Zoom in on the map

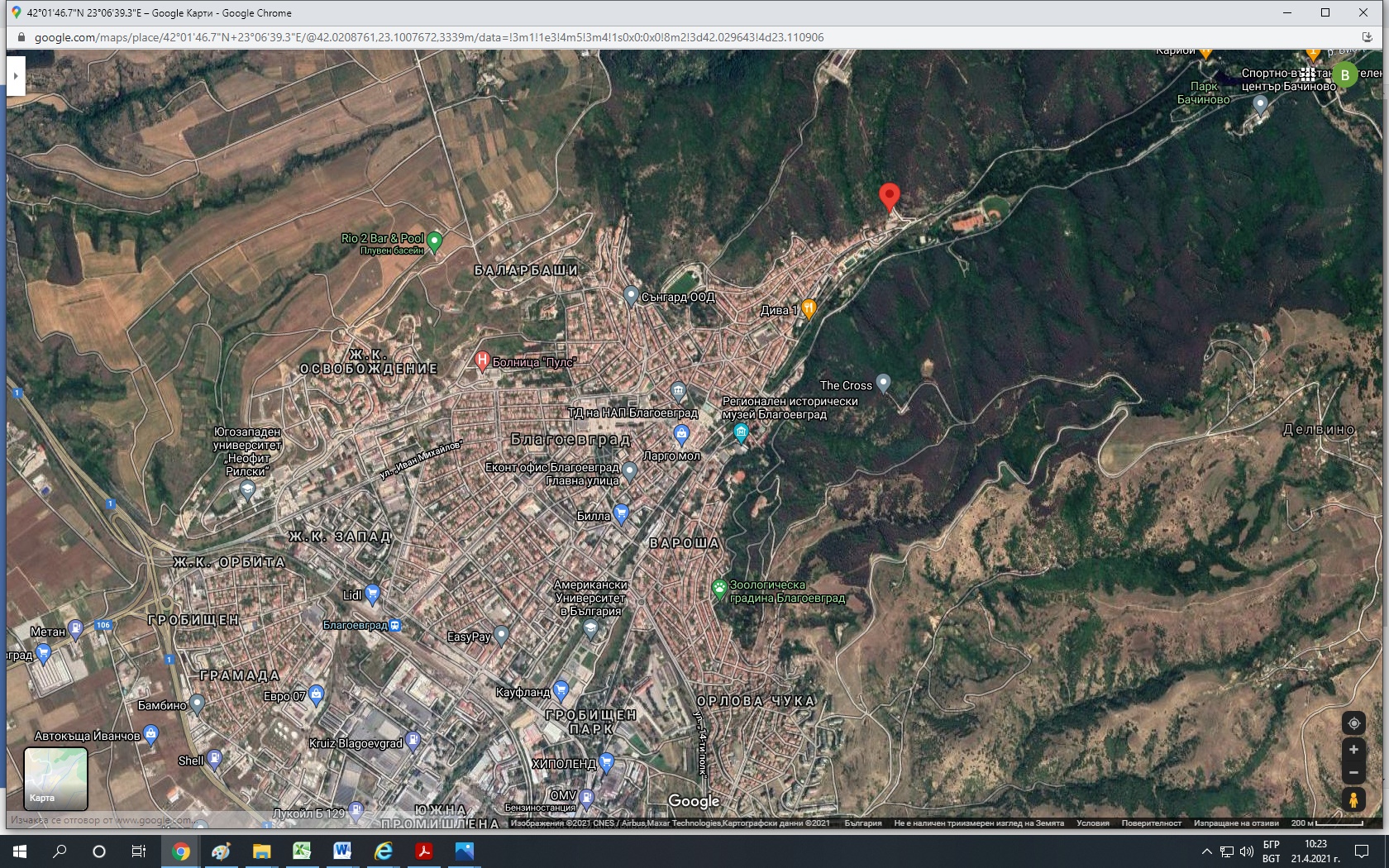[1353, 750]
